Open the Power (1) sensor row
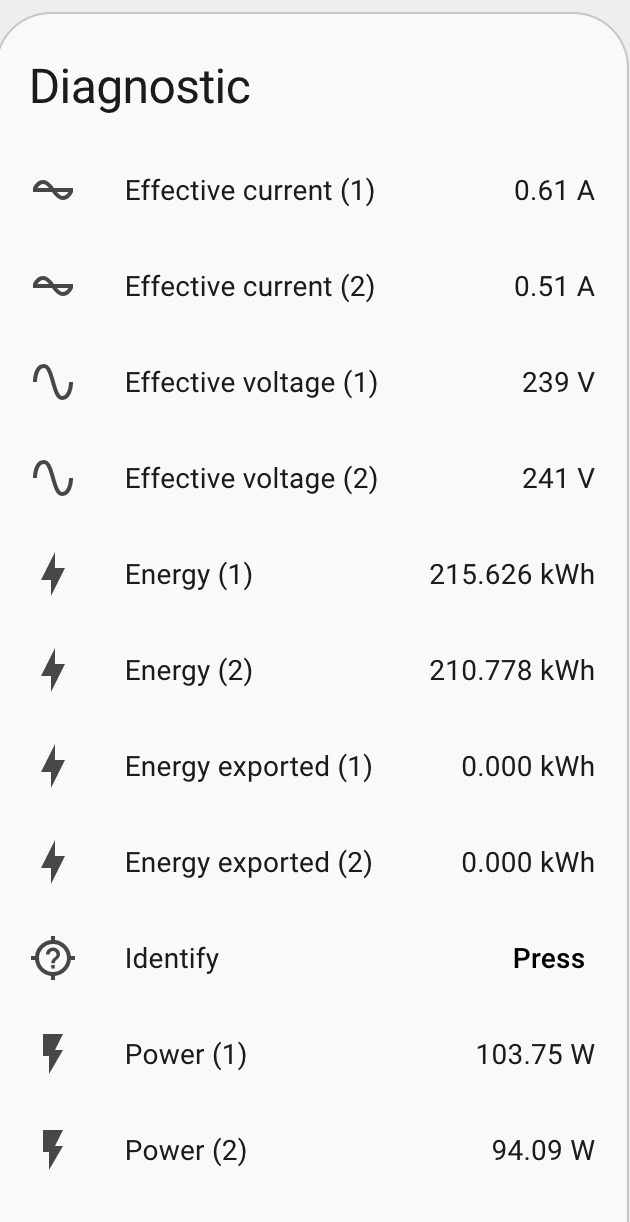The height and width of the screenshot is (1222, 630). [x=185, y=1055]
